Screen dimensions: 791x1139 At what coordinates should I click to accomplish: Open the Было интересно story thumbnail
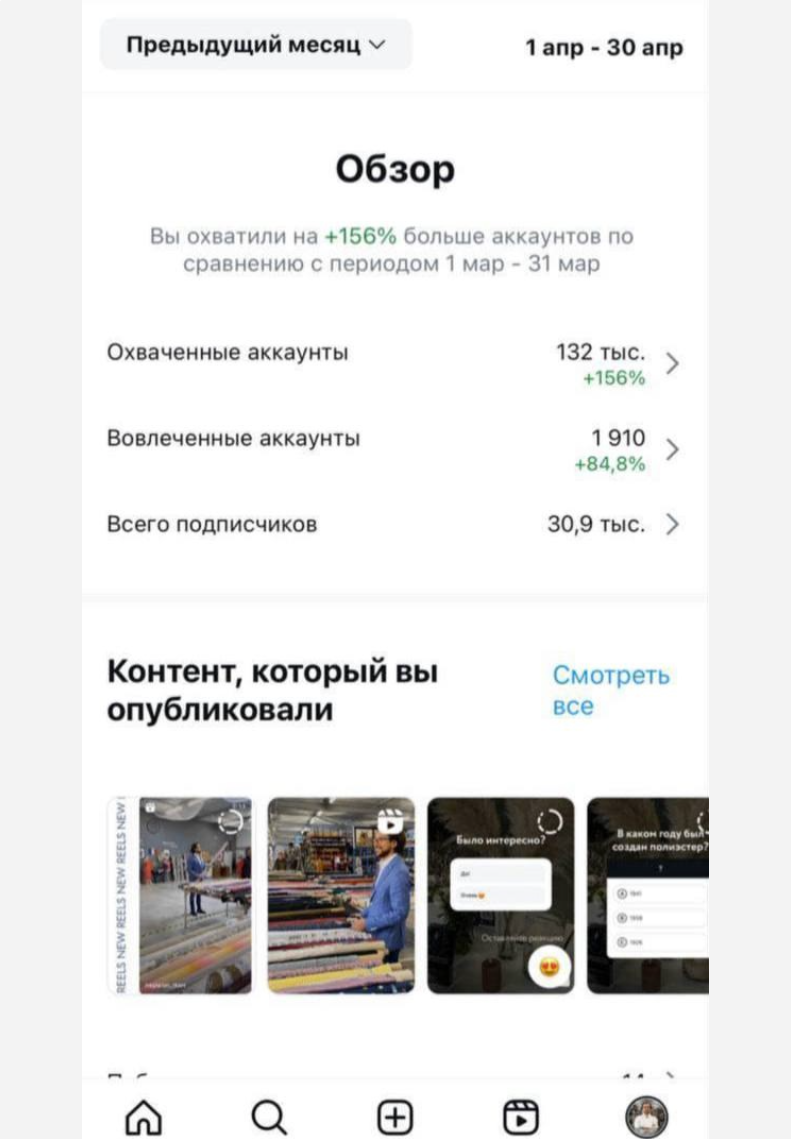[x=501, y=895]
